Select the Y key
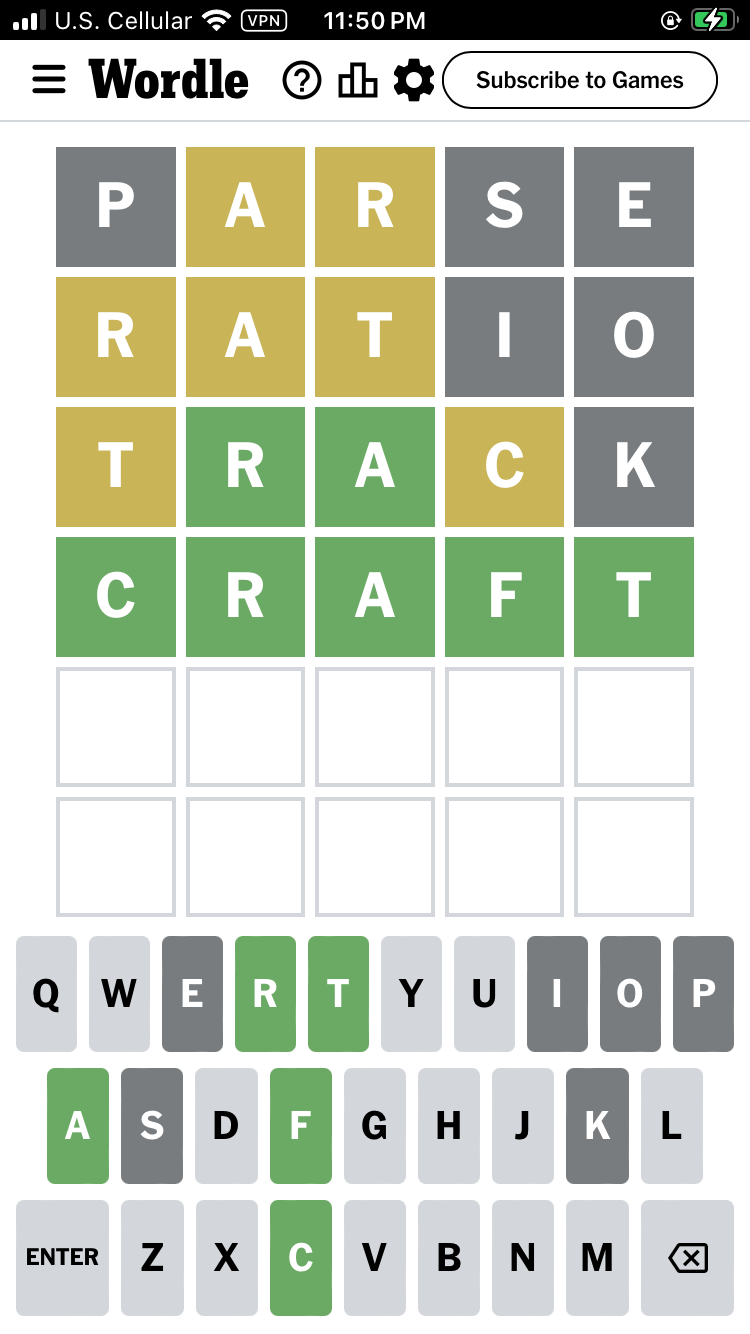The width and height of the screenshot is (750, 1334). coord(411,994)
